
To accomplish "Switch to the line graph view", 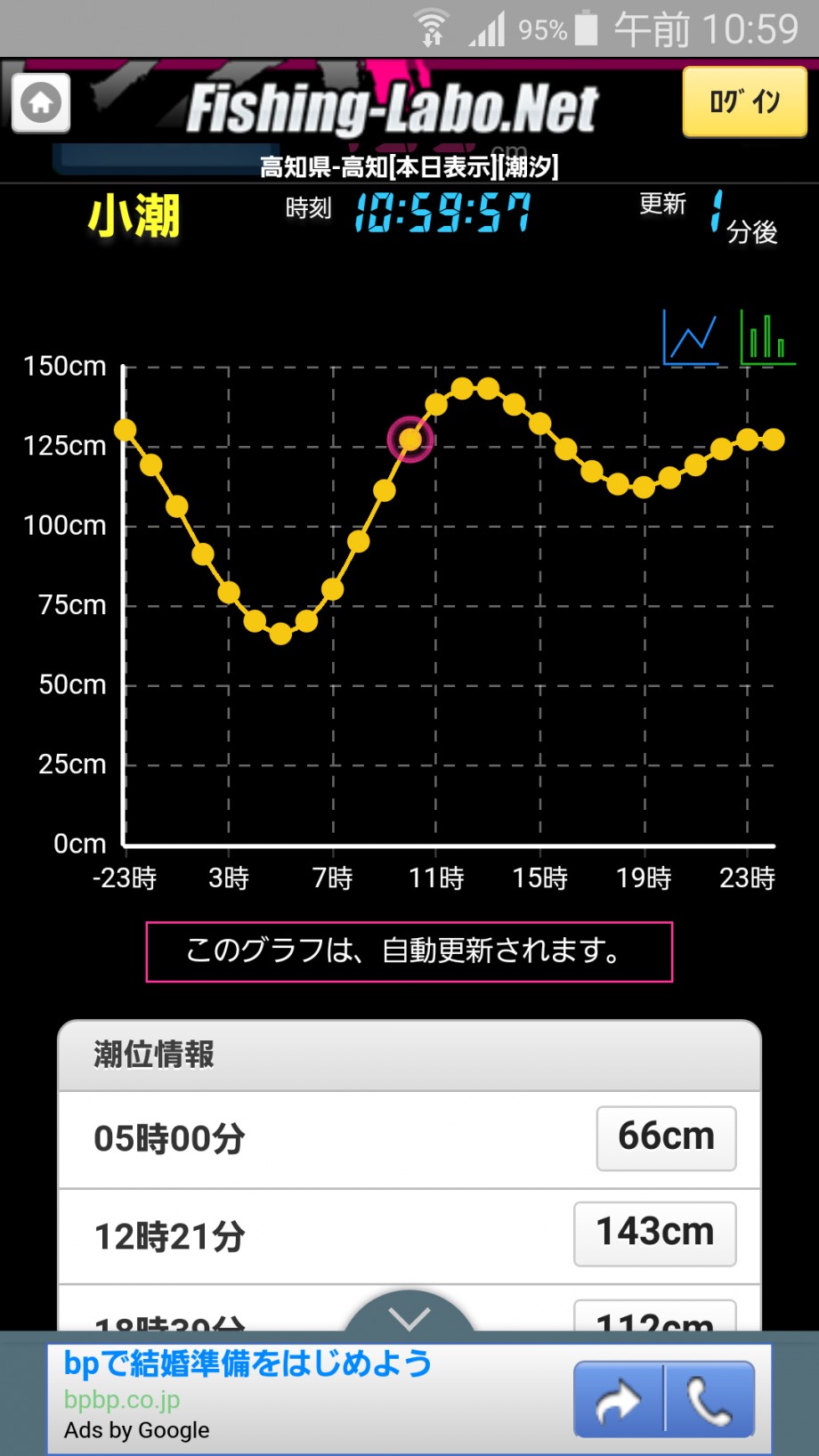I will click(690, 337).
